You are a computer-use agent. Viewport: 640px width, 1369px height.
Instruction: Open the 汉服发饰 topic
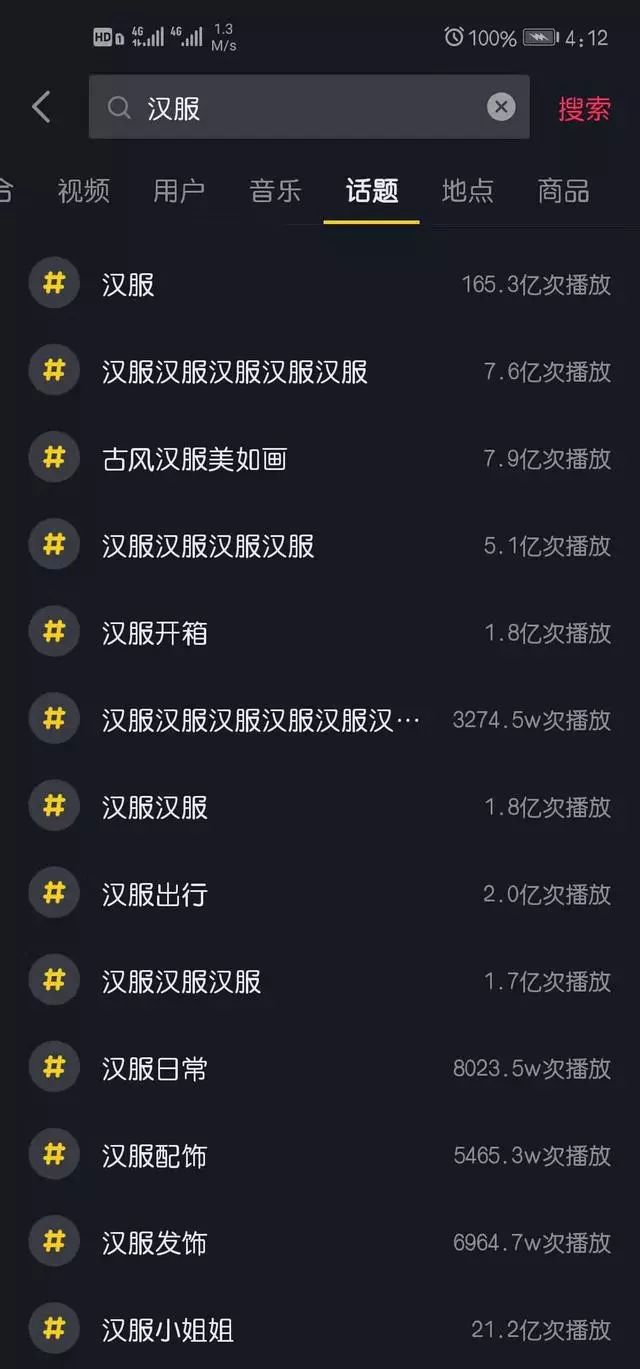[320, 1241]
